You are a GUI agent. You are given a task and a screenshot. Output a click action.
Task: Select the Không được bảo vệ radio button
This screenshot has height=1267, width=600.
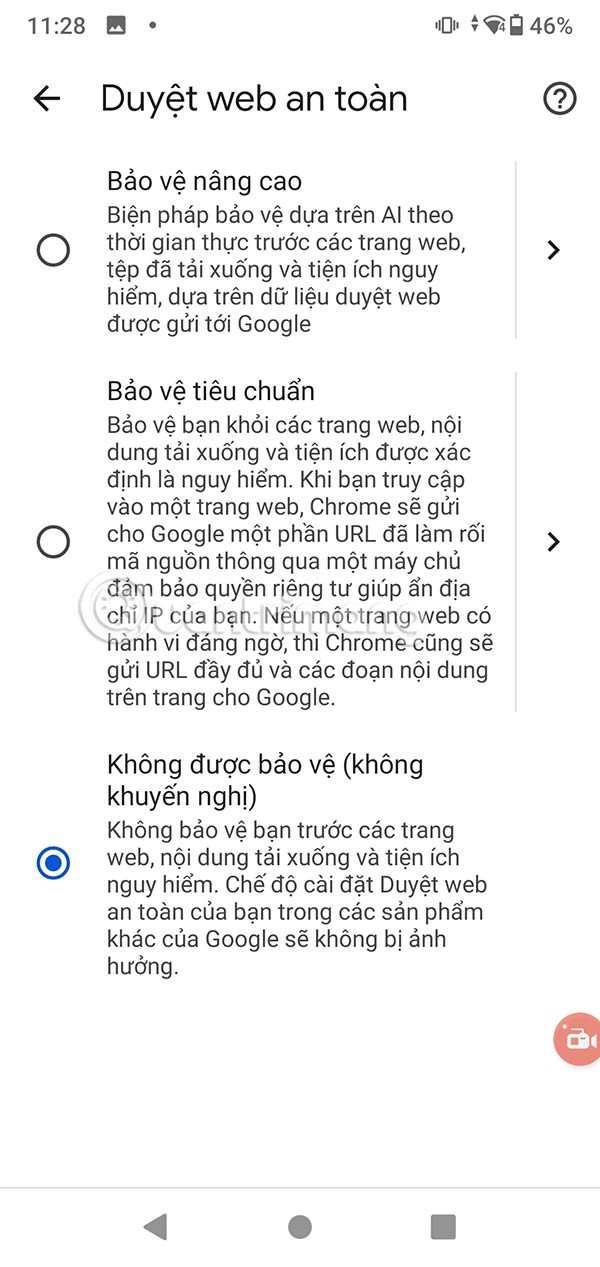pyautogui.click(x=53, y=862)
